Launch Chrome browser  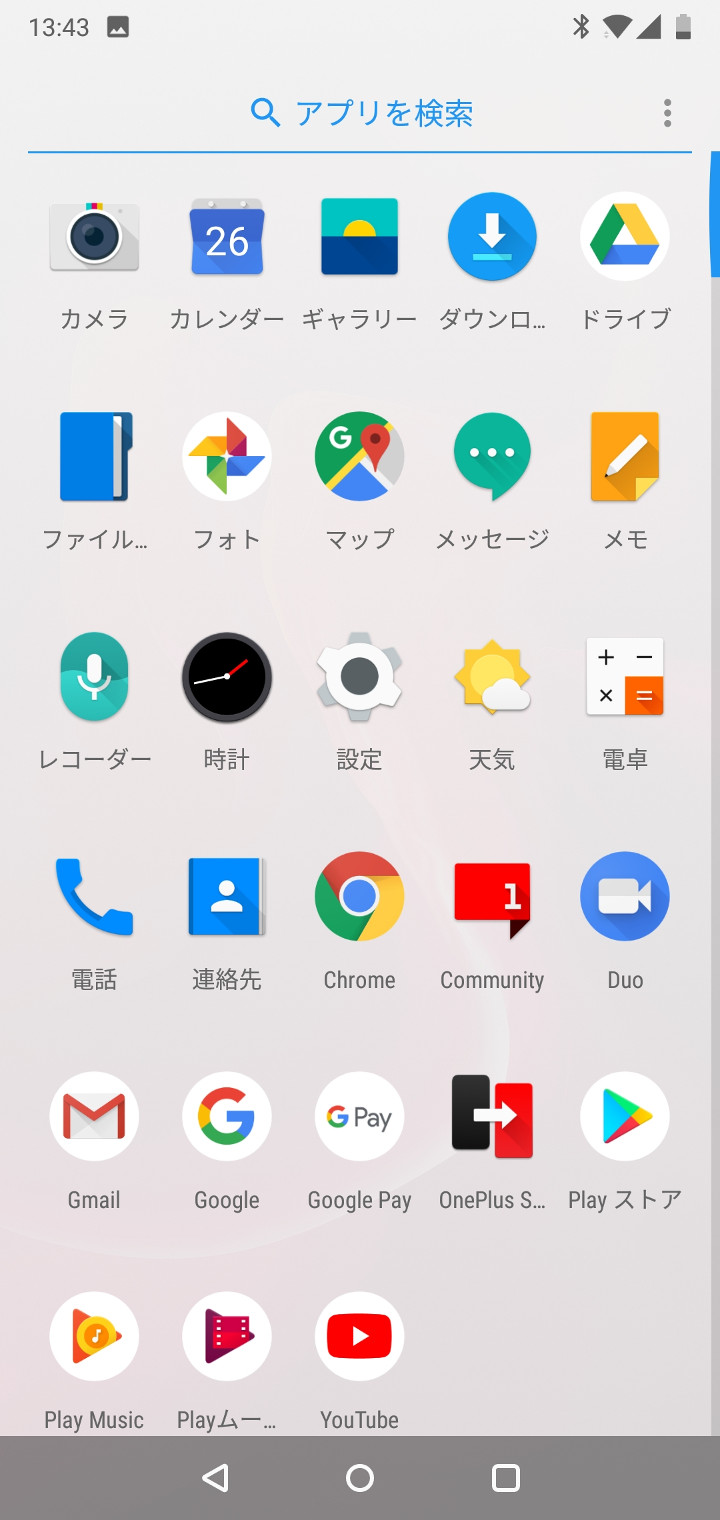click(x=360, y=897)
